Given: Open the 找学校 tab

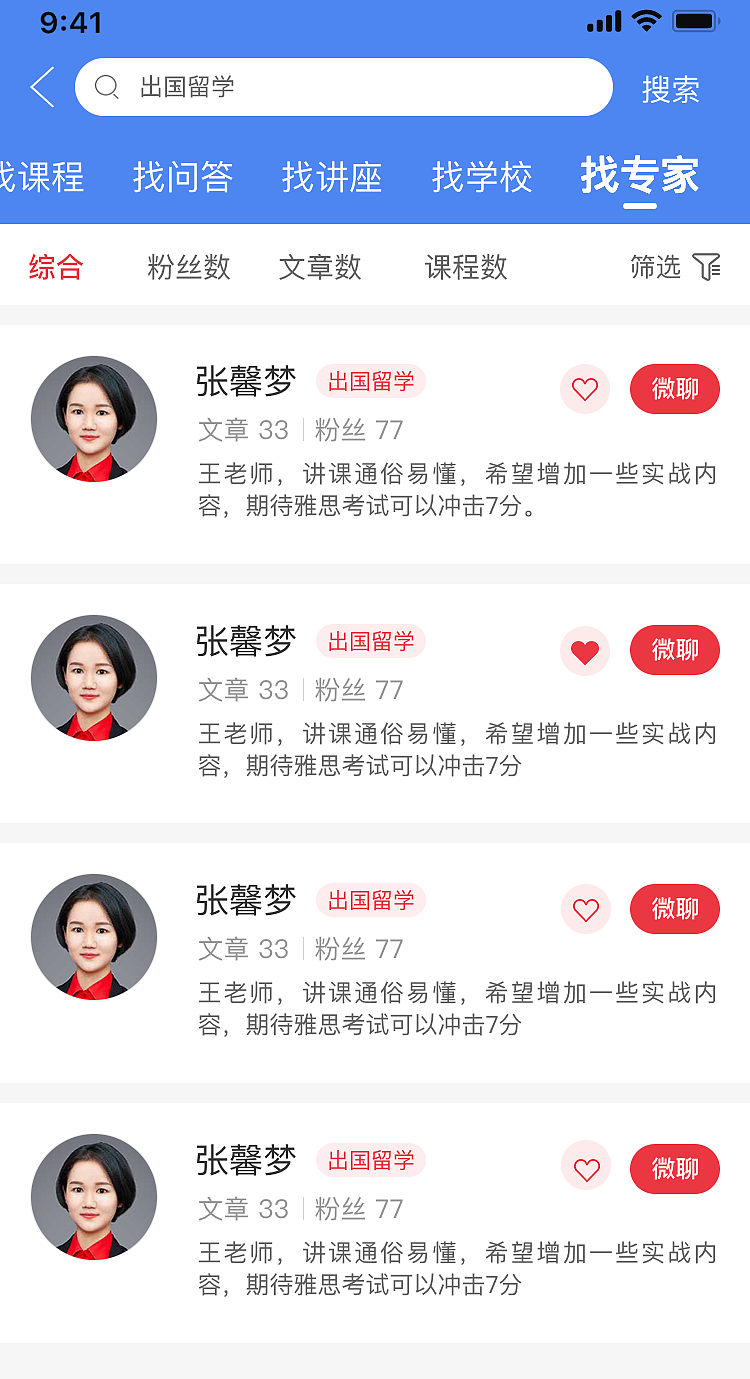Looking at the screenshot, I should tap(482, 177).
